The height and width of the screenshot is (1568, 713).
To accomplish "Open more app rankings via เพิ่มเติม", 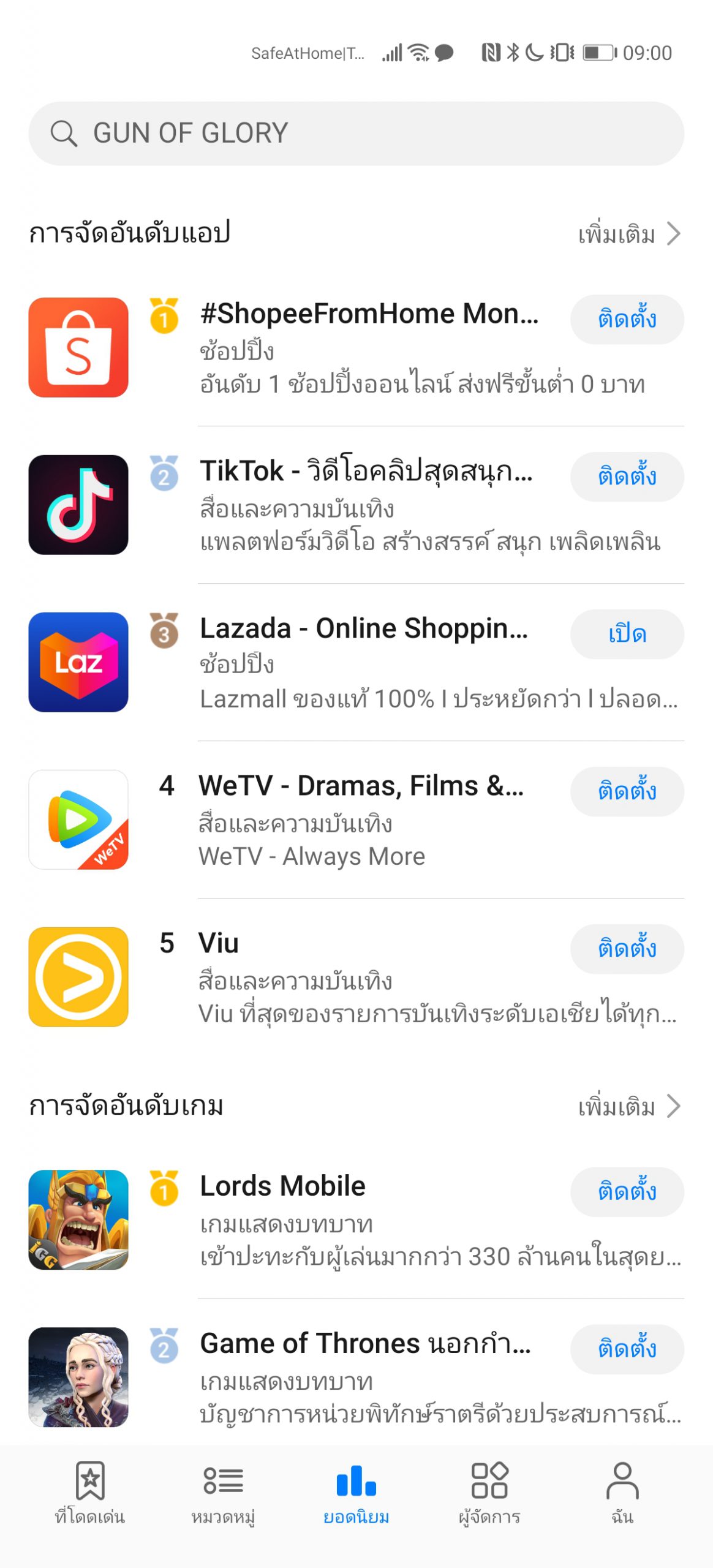I will pyautogui.click(x=629, y=234).
